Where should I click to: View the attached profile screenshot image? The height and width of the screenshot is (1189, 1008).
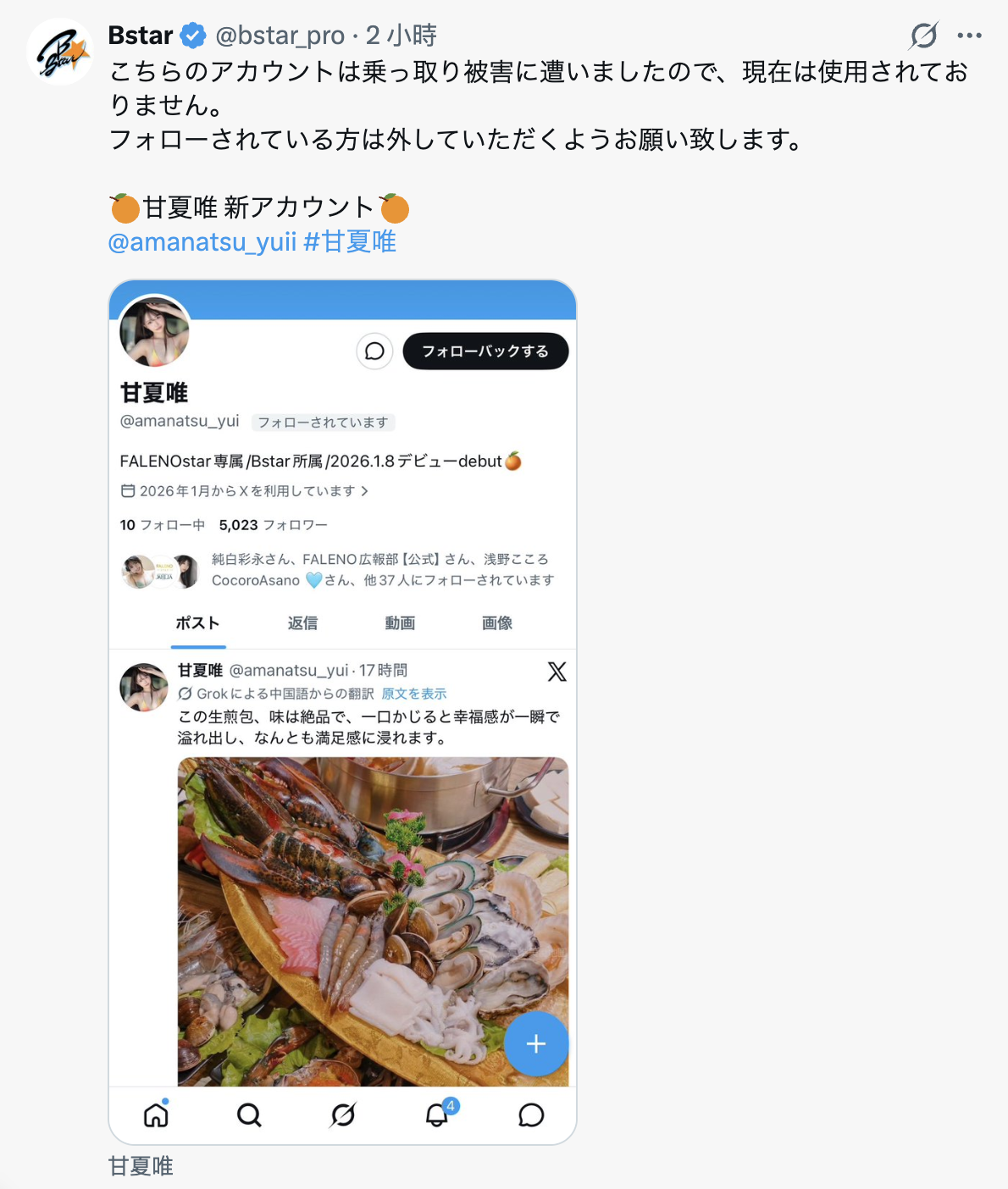342,711
